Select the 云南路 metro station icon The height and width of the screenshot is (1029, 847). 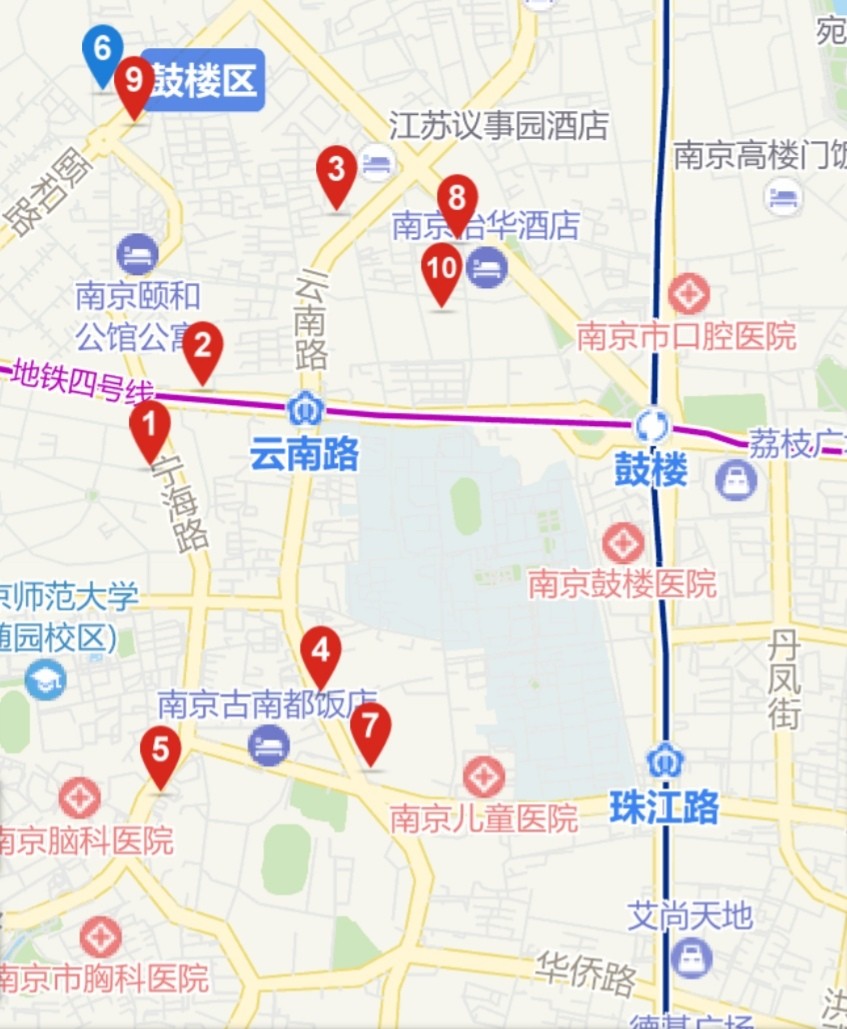pos(303,408)
